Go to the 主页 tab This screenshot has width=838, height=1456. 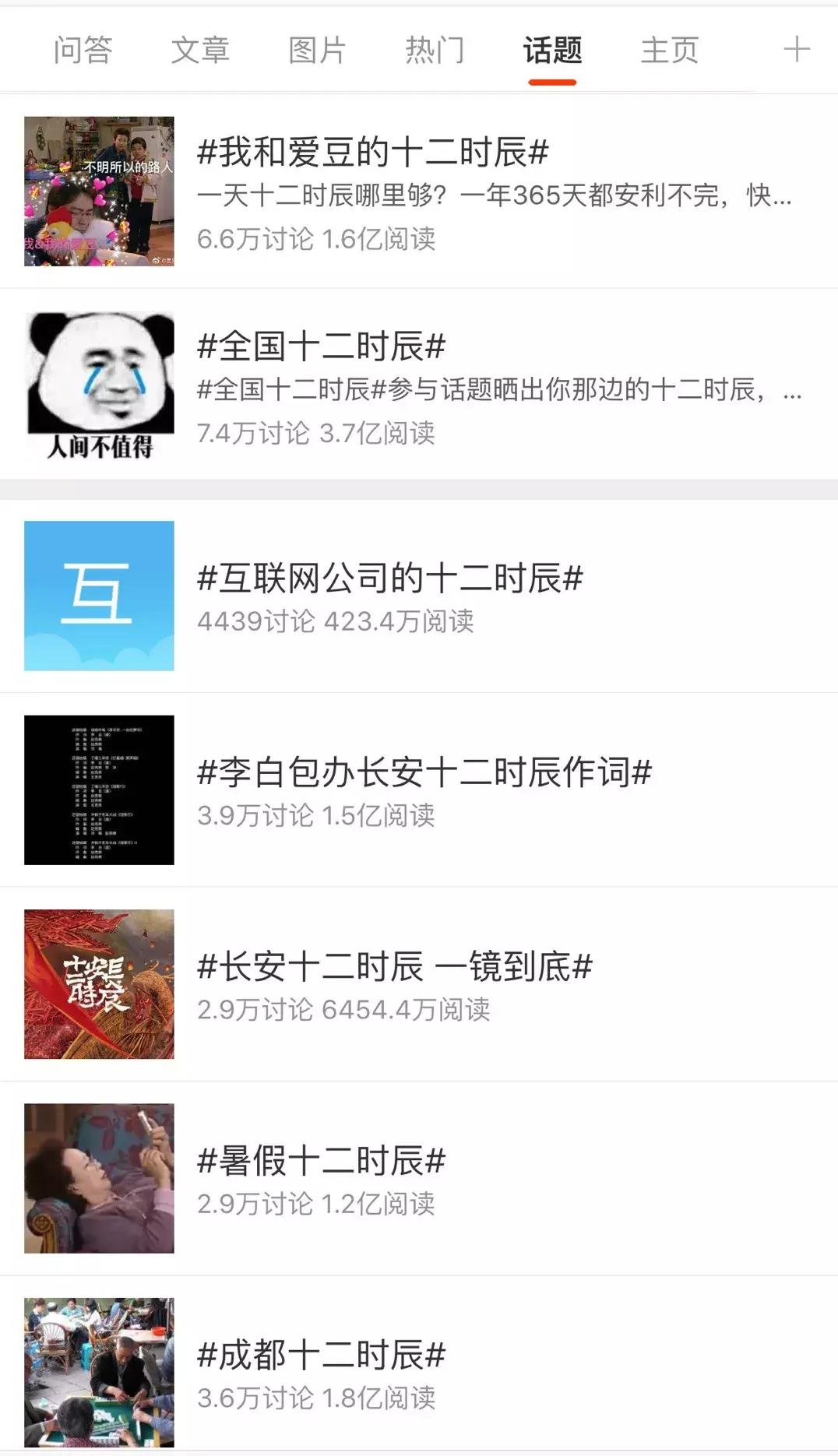point(670,51)
